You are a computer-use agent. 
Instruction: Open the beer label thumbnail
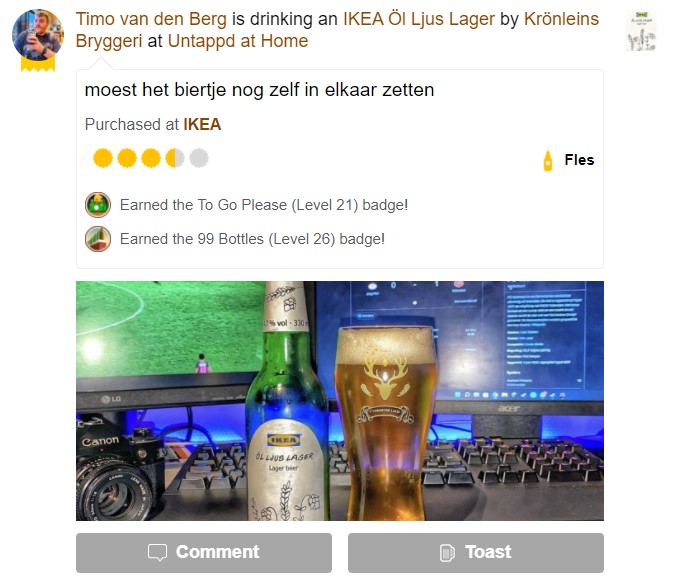(640, 31)
